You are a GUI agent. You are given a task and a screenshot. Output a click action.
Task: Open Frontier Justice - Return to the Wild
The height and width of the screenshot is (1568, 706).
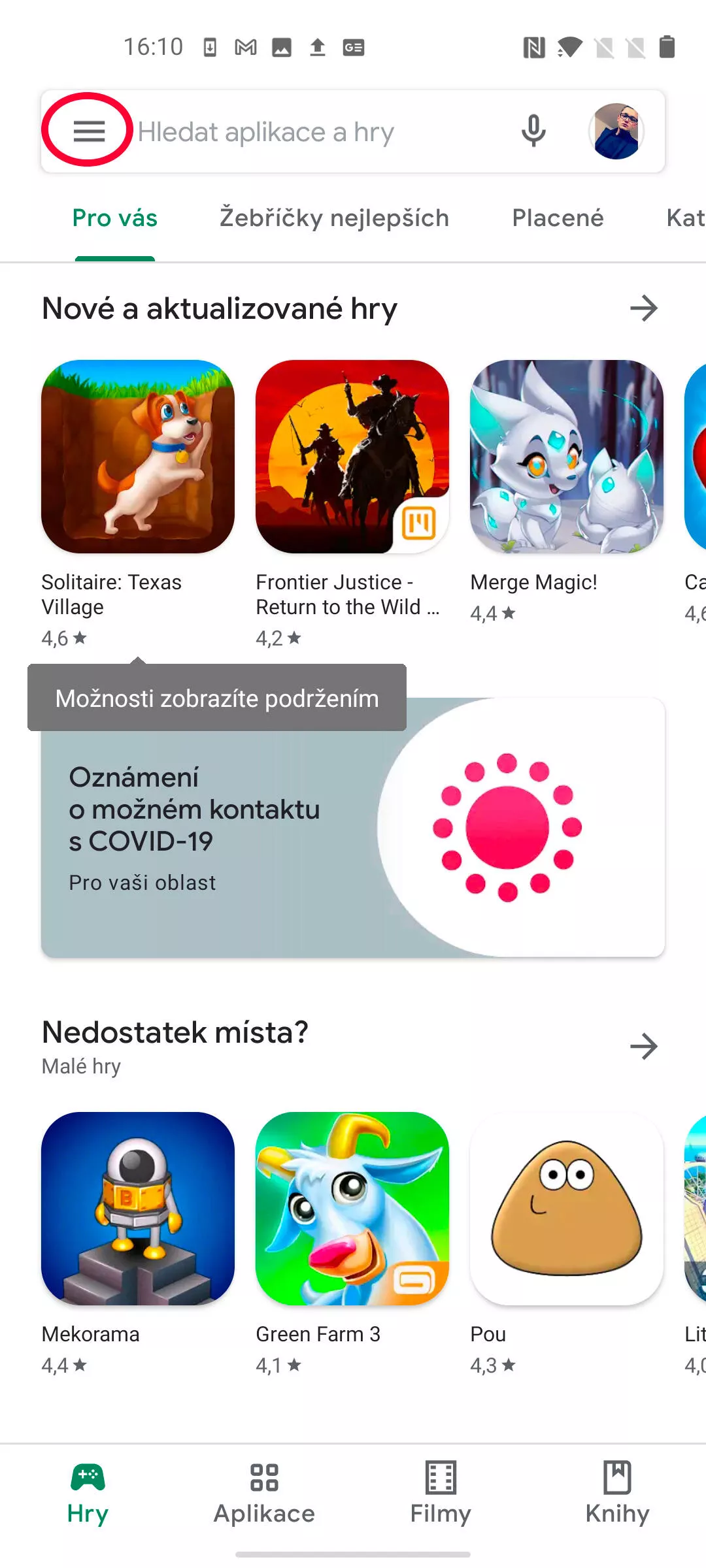352,457
